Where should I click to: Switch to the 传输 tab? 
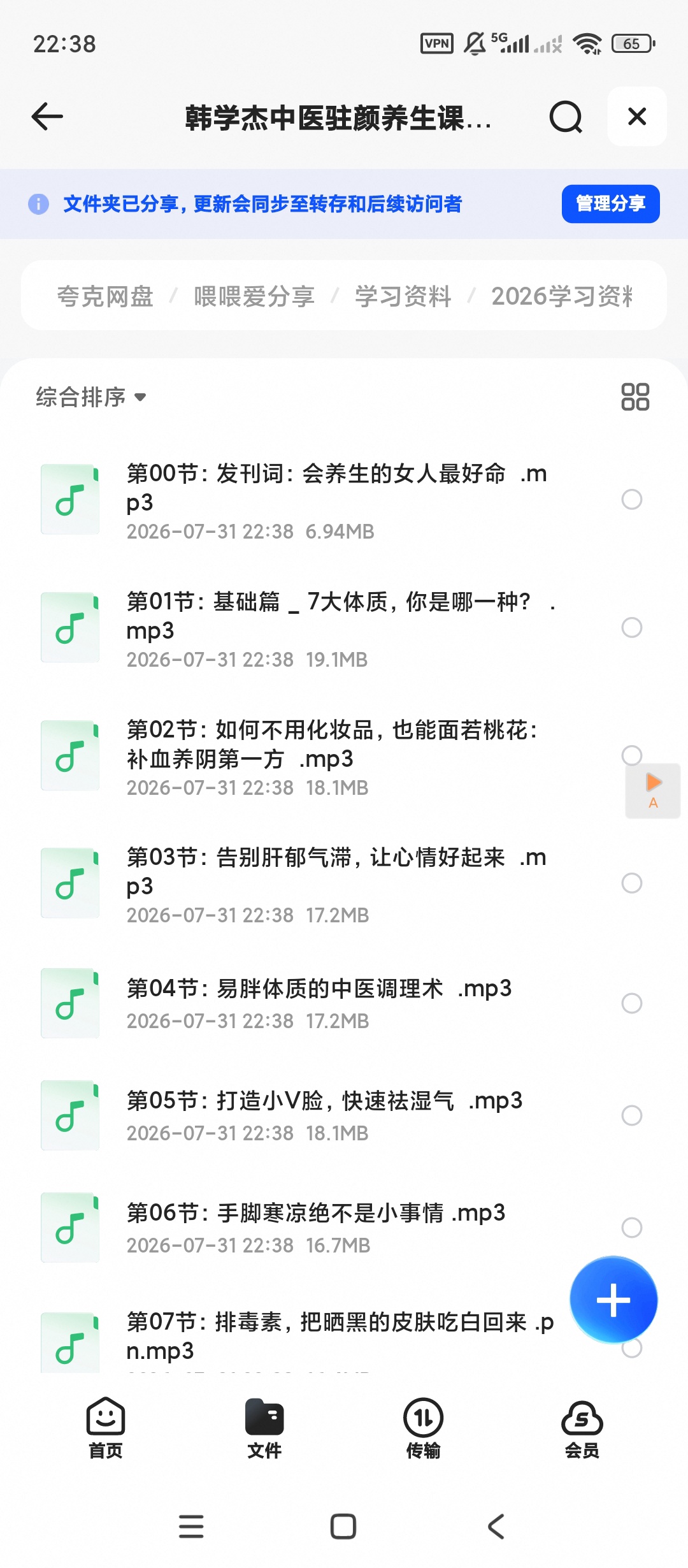(423, 1428)
